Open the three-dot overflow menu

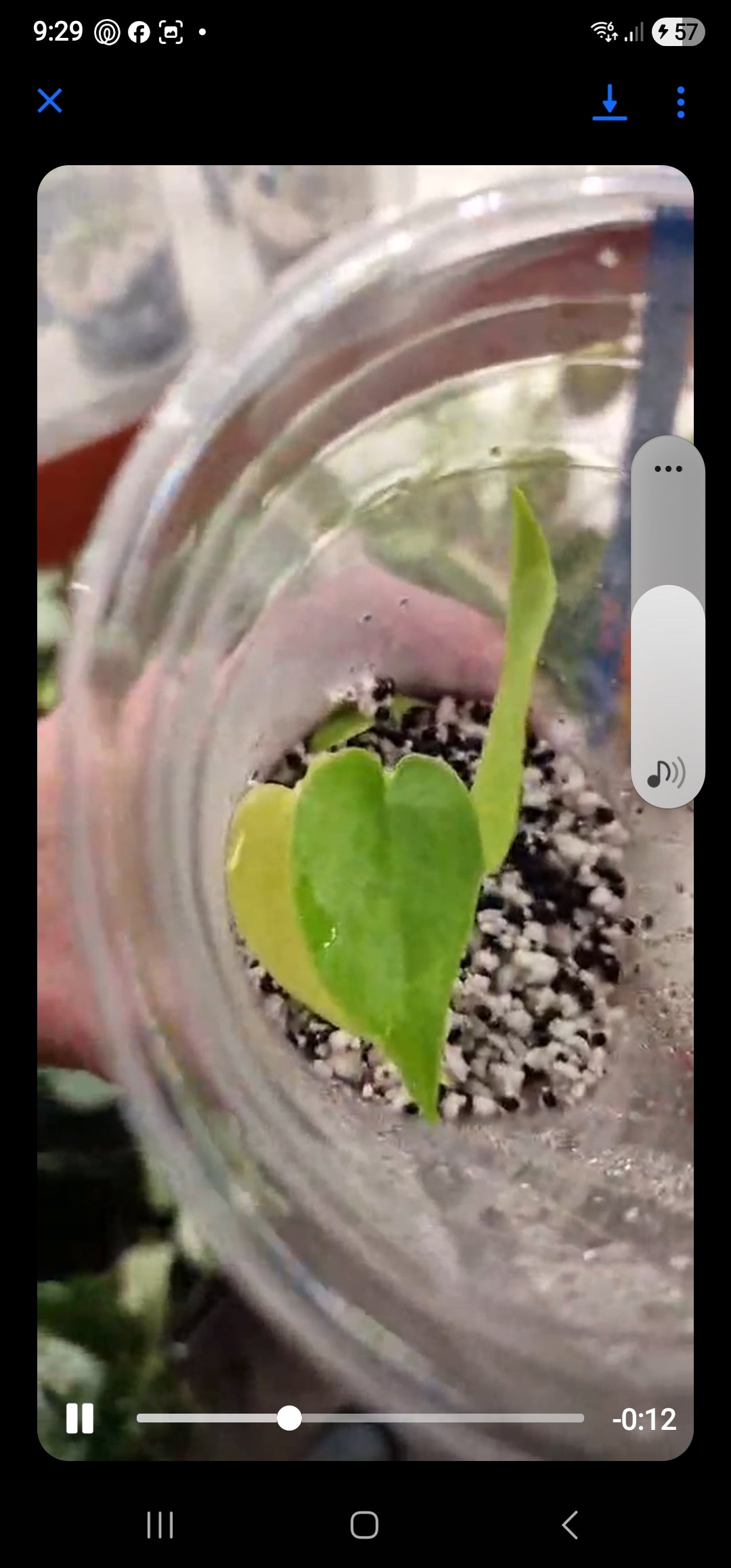(x=680, y=102)
